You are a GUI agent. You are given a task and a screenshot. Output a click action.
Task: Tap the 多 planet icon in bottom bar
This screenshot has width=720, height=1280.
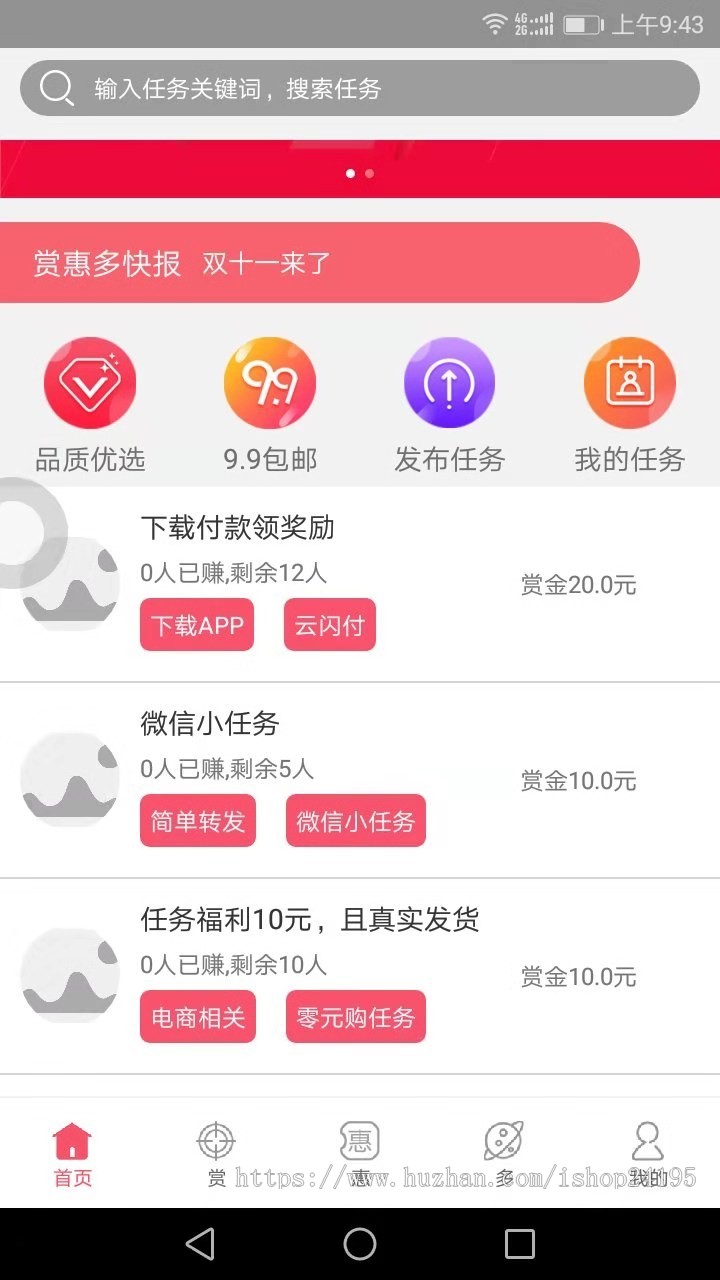click(503, 1140)
